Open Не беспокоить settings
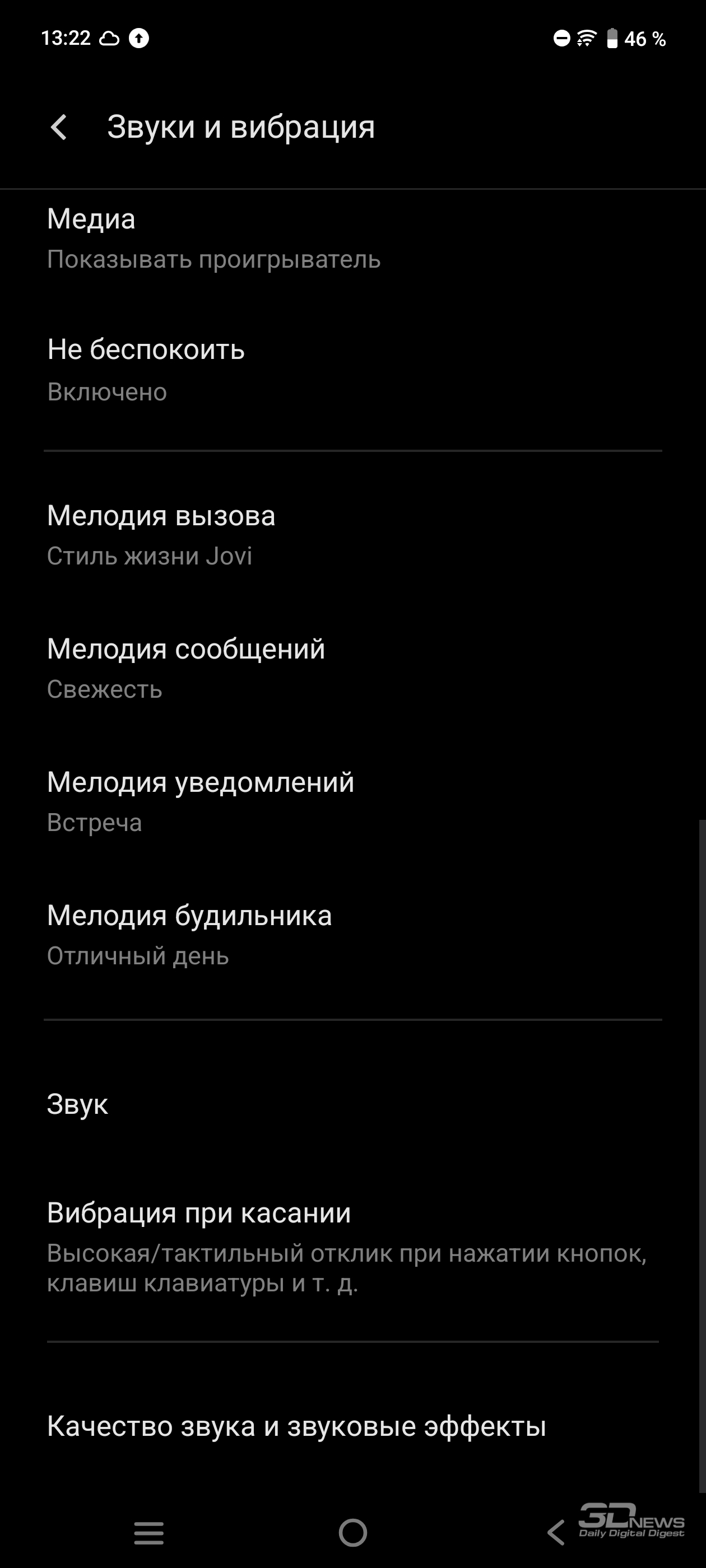Viewport: 706px width, 1568px height. pos(352,370)
